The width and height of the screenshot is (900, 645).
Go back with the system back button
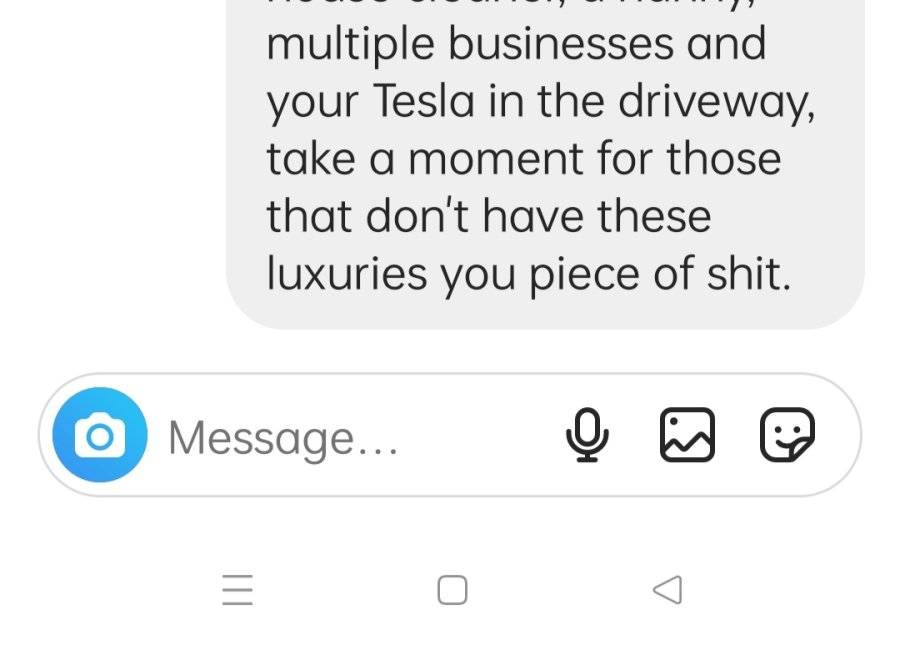668,590
